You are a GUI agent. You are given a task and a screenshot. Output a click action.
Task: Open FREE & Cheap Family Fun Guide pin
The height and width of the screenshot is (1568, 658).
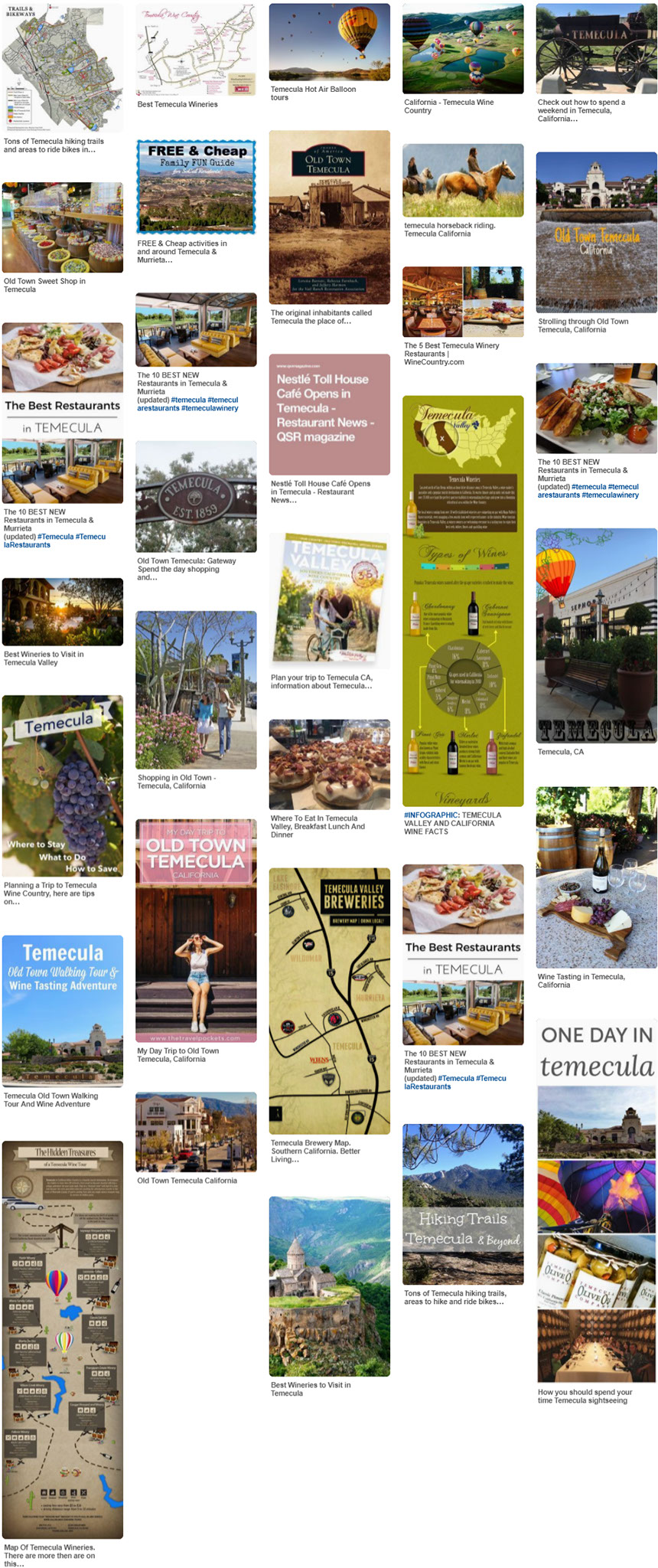pyautogui.click(x=196, y=186)
